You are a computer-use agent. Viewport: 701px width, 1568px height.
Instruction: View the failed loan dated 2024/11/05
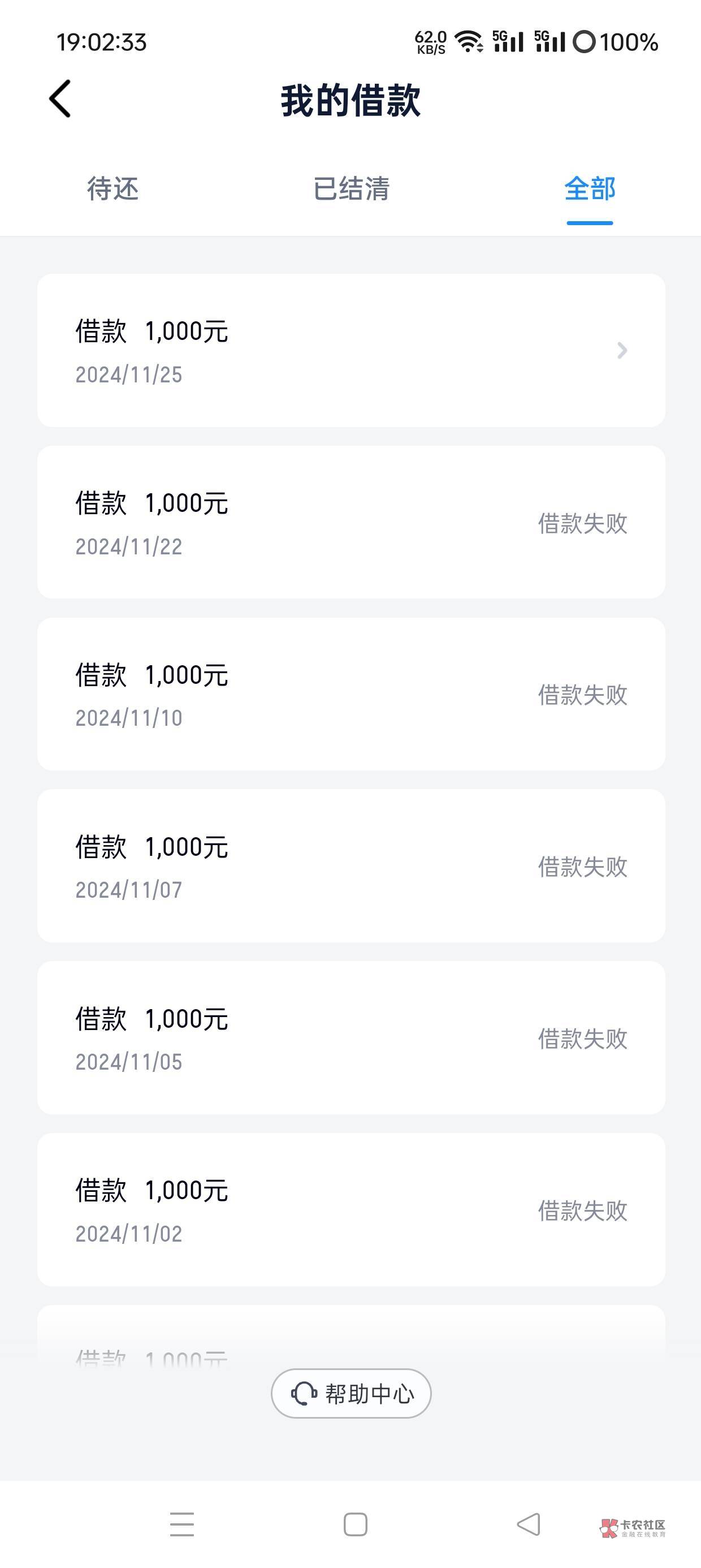350,1038
